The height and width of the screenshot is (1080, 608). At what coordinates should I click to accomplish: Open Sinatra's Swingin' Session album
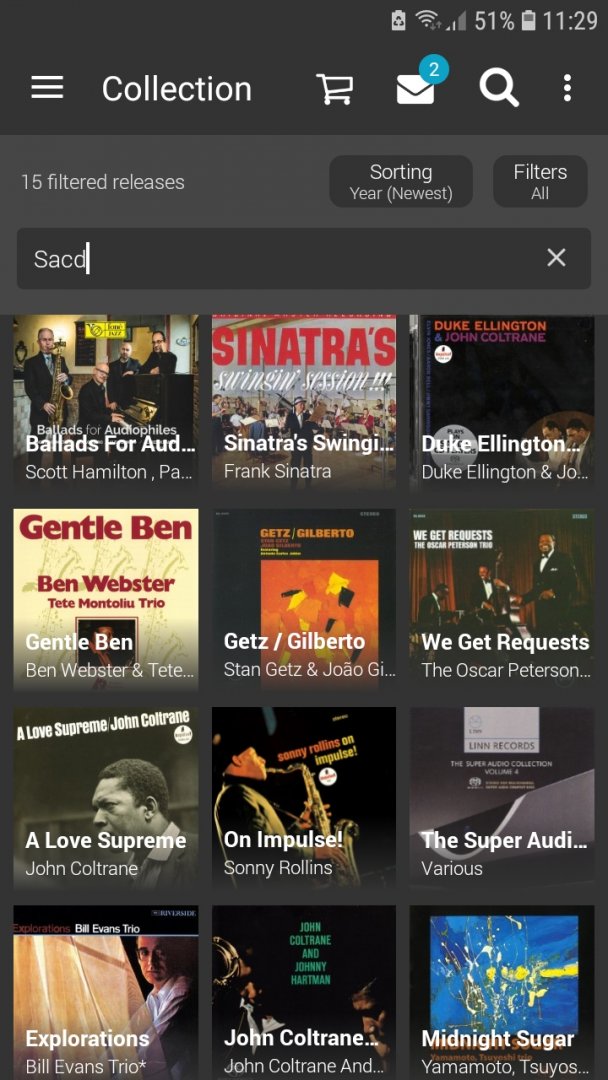coord(304,402)
